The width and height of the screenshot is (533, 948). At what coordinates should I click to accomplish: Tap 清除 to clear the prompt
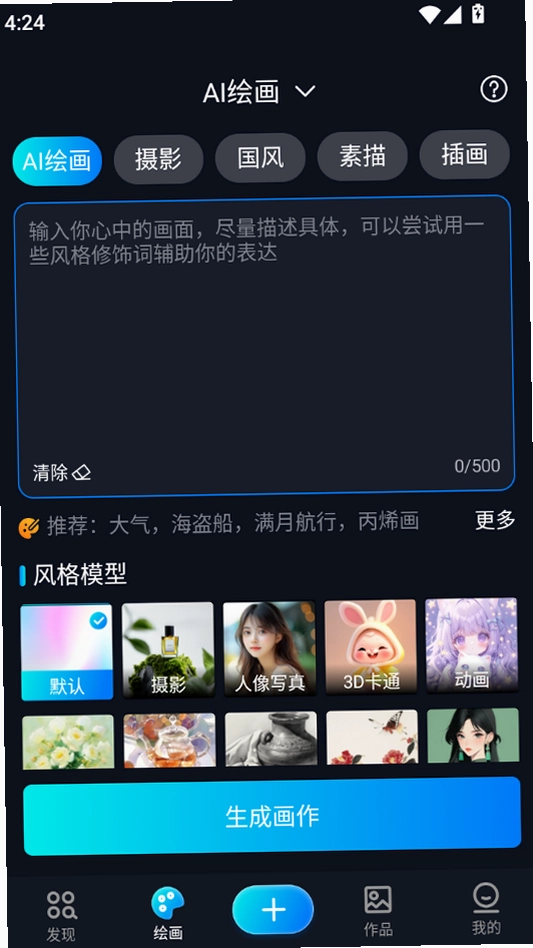pyautogui.click(x=62, y=473)
